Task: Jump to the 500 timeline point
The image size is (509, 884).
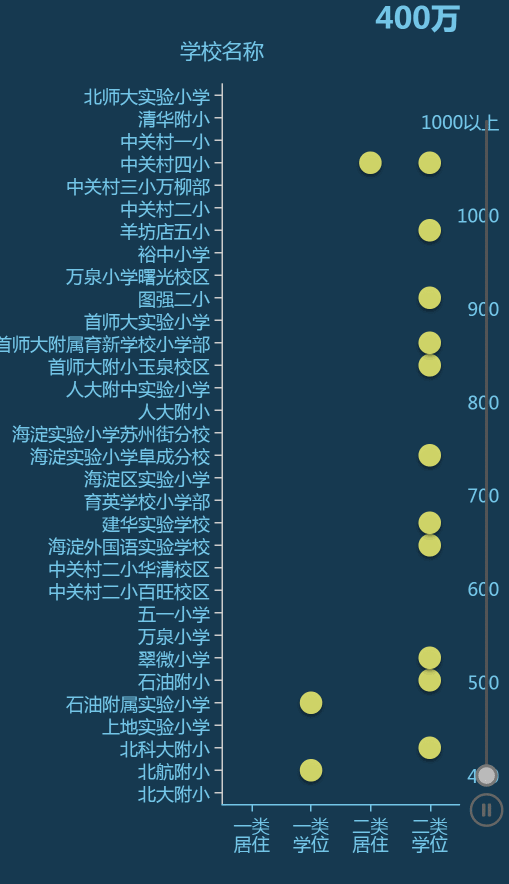Action: [483, 683]
